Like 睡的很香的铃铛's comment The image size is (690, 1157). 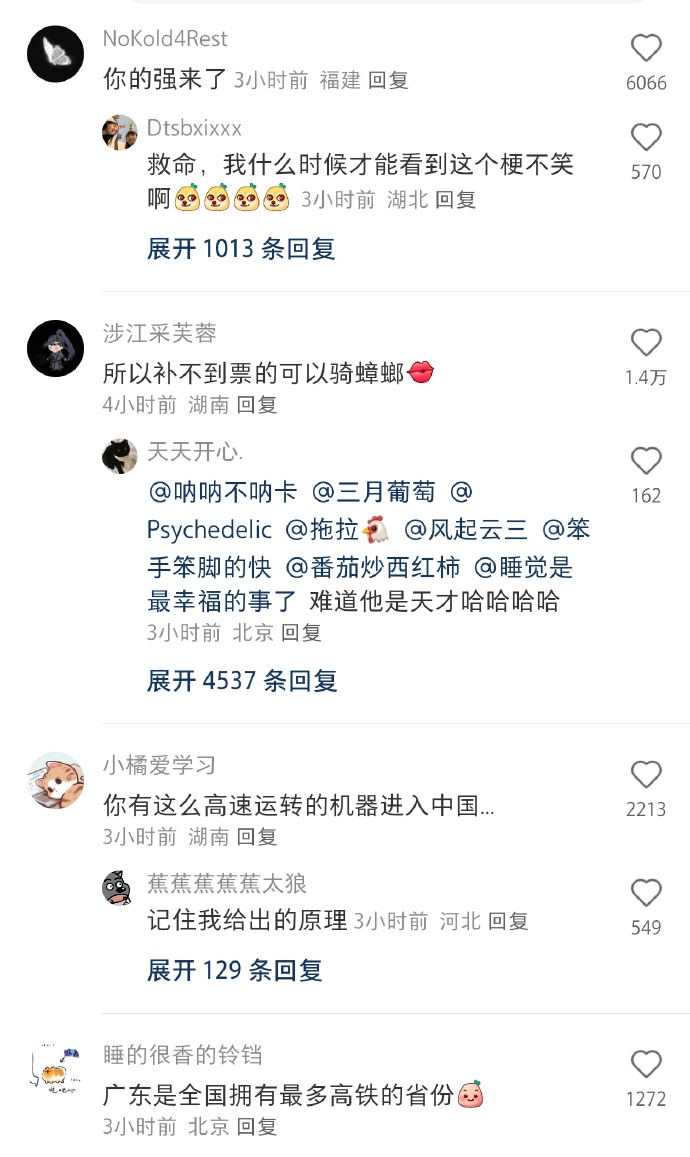(x=646, y=1065)
